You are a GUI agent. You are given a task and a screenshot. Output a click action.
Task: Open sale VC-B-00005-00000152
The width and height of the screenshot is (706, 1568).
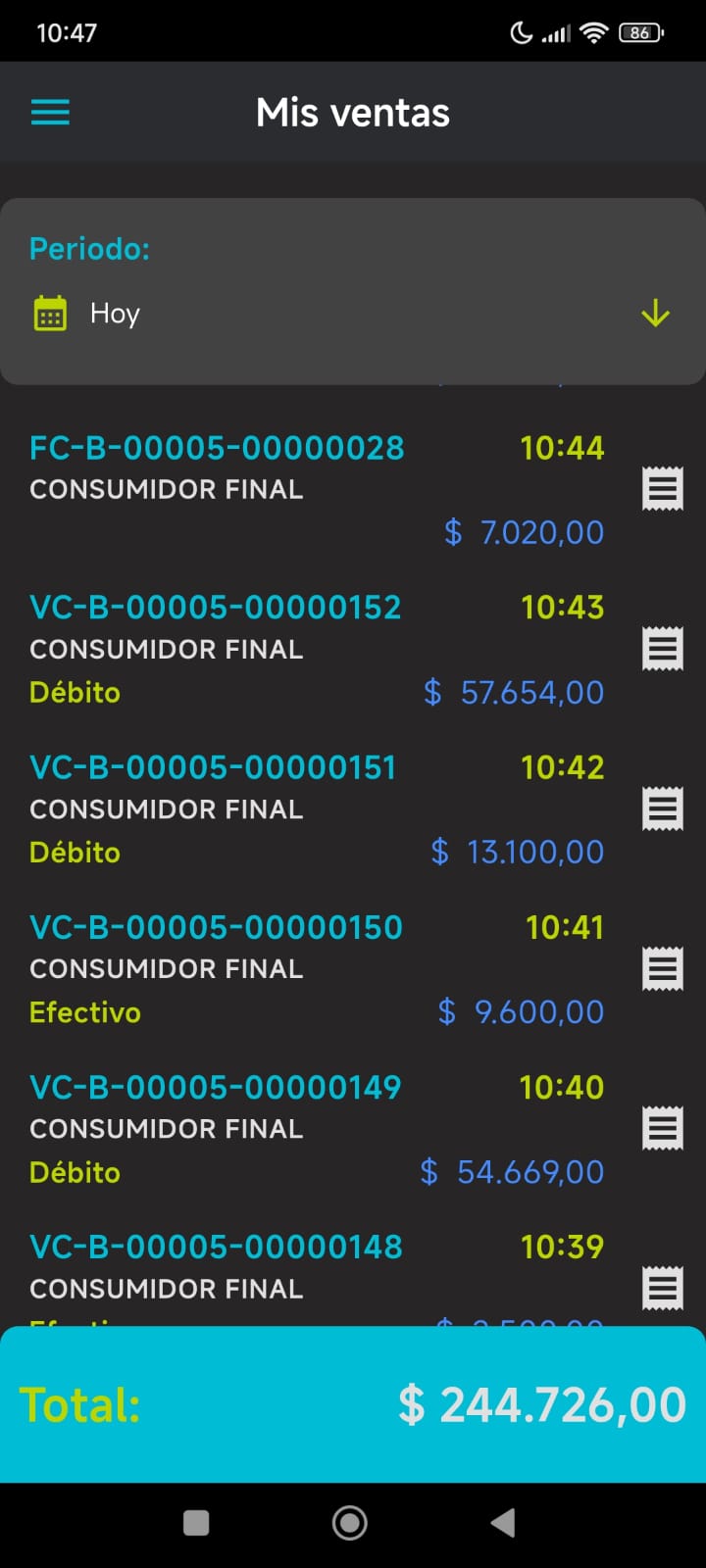tap(216, 608)
